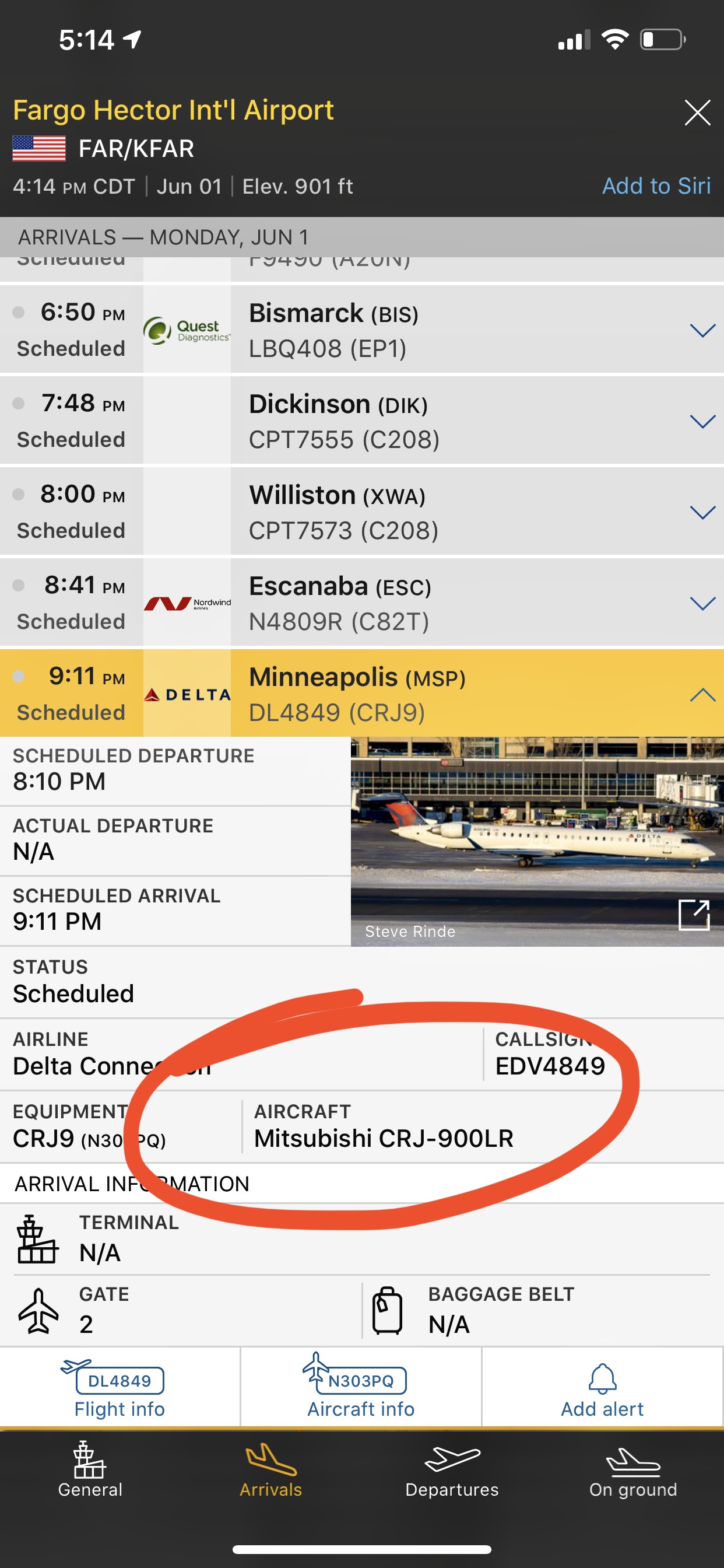Close the Fargo Hector airport panel
Screen dimensions: 724x1568
[697, 113]
